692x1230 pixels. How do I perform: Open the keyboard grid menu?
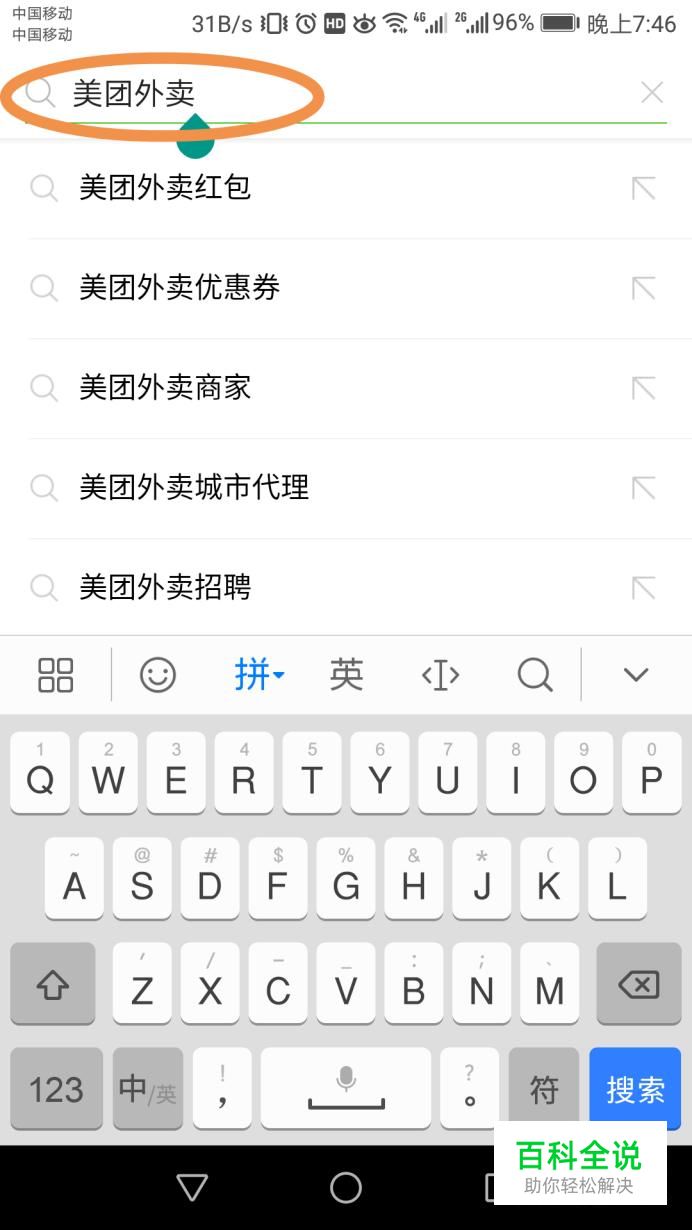[56, 675]
